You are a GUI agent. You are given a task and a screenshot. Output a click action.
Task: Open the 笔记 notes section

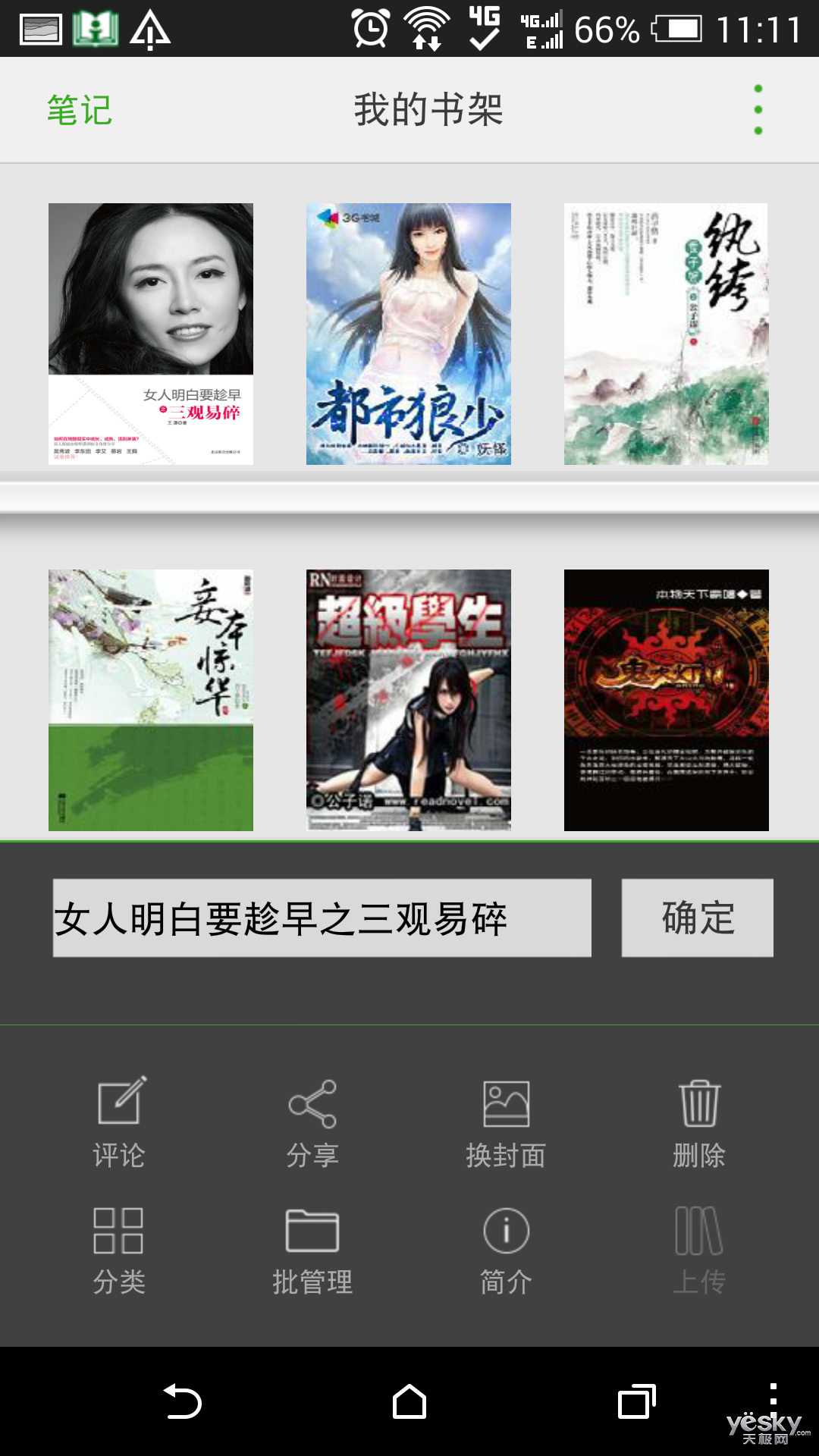tap(80, 110)
